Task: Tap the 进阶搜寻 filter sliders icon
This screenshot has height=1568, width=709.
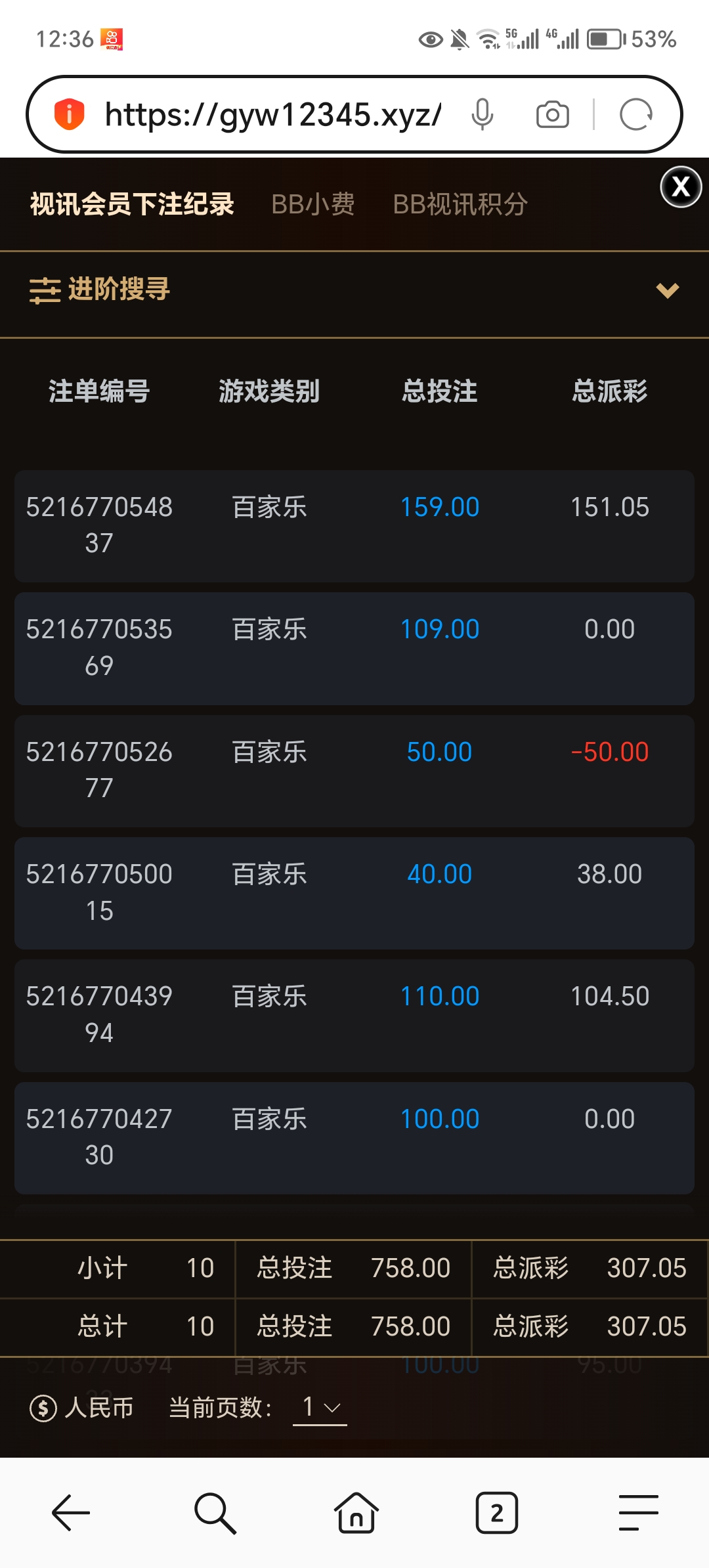Action: pyautogui.click(x=43, y=291)
